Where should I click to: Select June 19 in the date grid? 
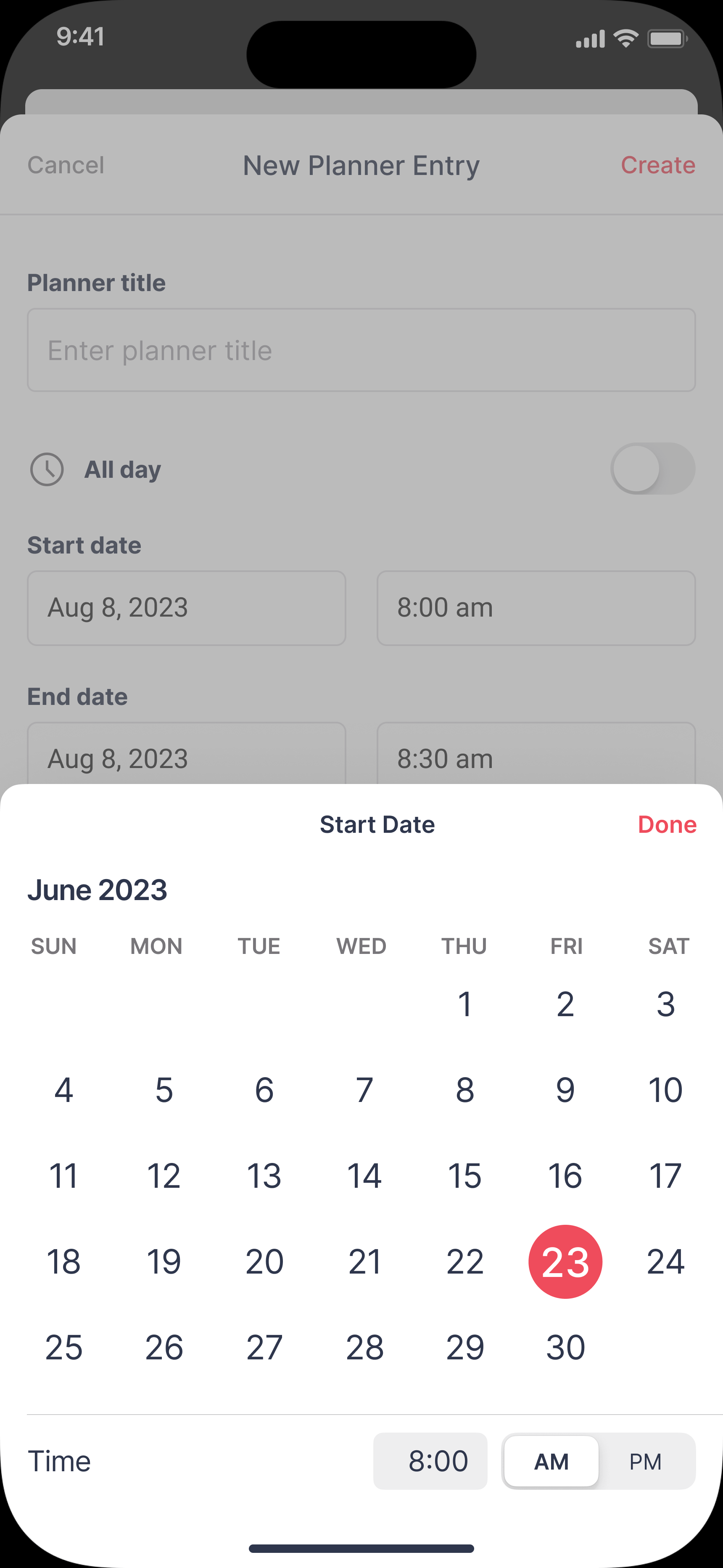[x=164, y=1262]
